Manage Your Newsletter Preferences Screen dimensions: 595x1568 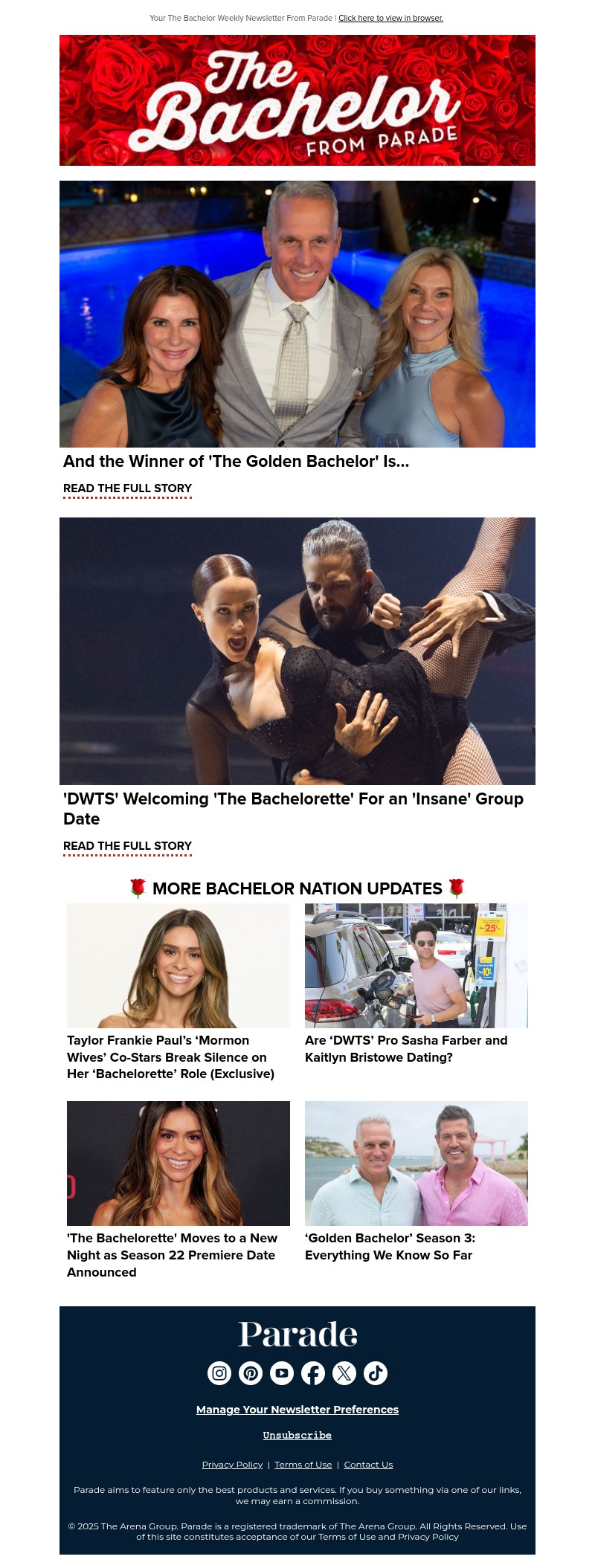297,1410
